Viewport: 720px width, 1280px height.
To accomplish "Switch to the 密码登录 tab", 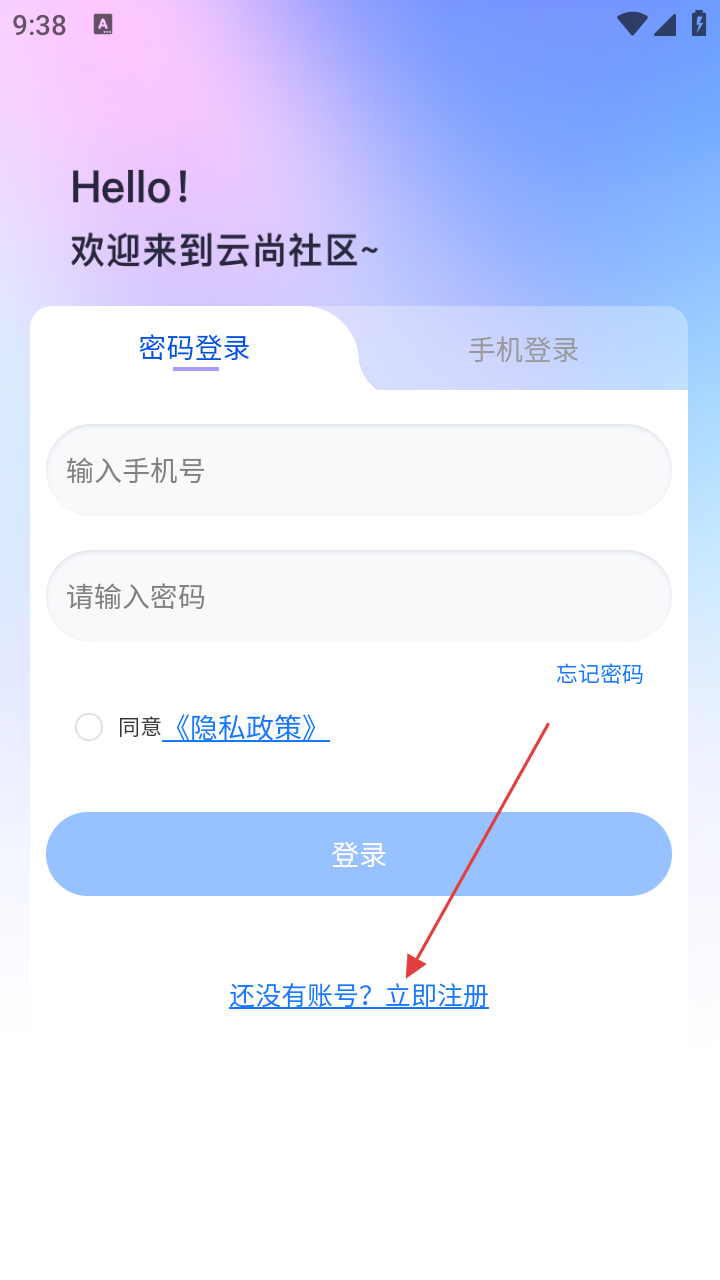I will tap(194, 348).
